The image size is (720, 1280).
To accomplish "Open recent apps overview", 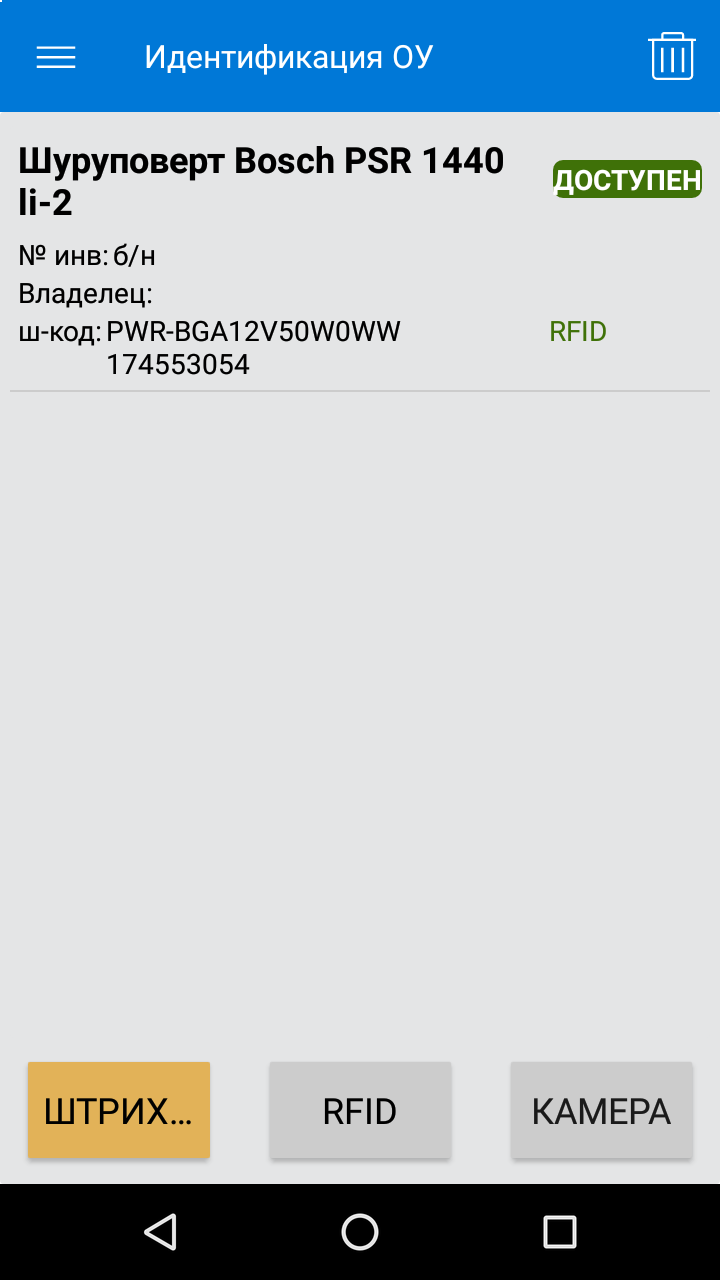I will click(x=560, y=1232).
